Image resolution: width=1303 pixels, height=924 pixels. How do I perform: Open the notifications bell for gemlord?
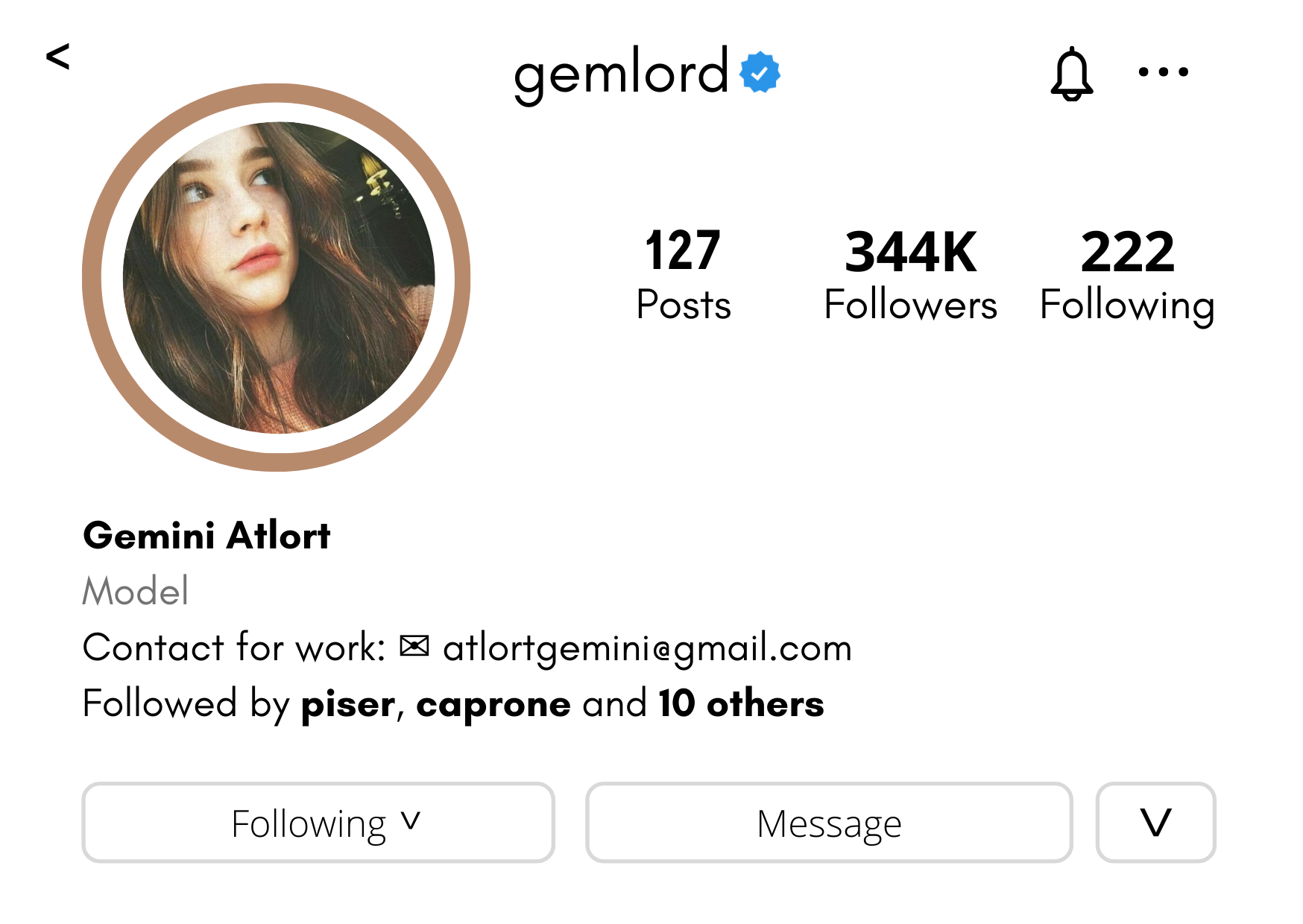point(1071,74)
